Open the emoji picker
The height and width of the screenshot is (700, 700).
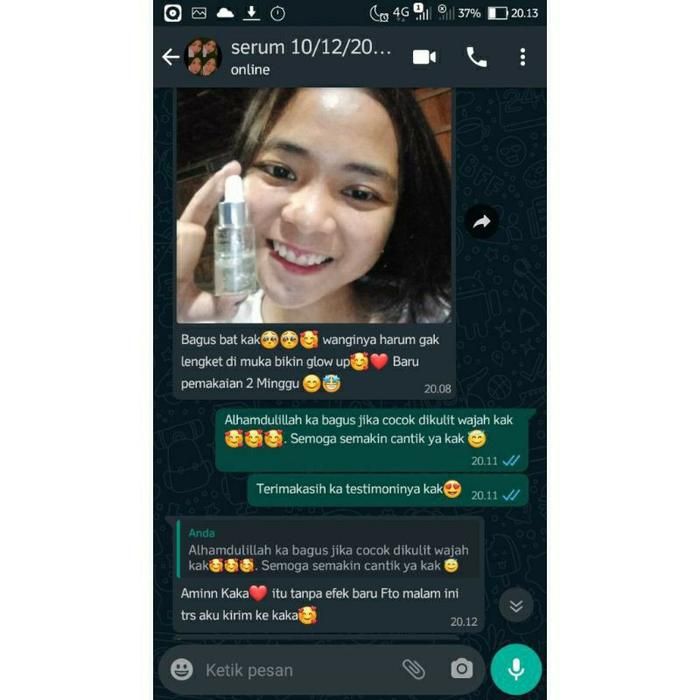[182, 669]
